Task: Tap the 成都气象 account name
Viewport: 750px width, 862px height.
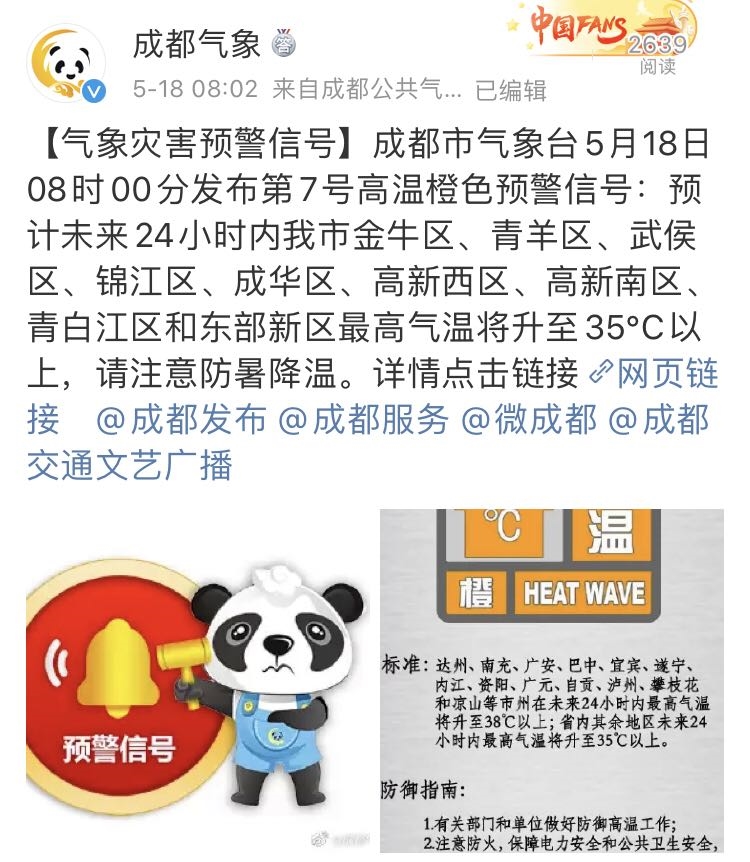Action: [197, 44]
